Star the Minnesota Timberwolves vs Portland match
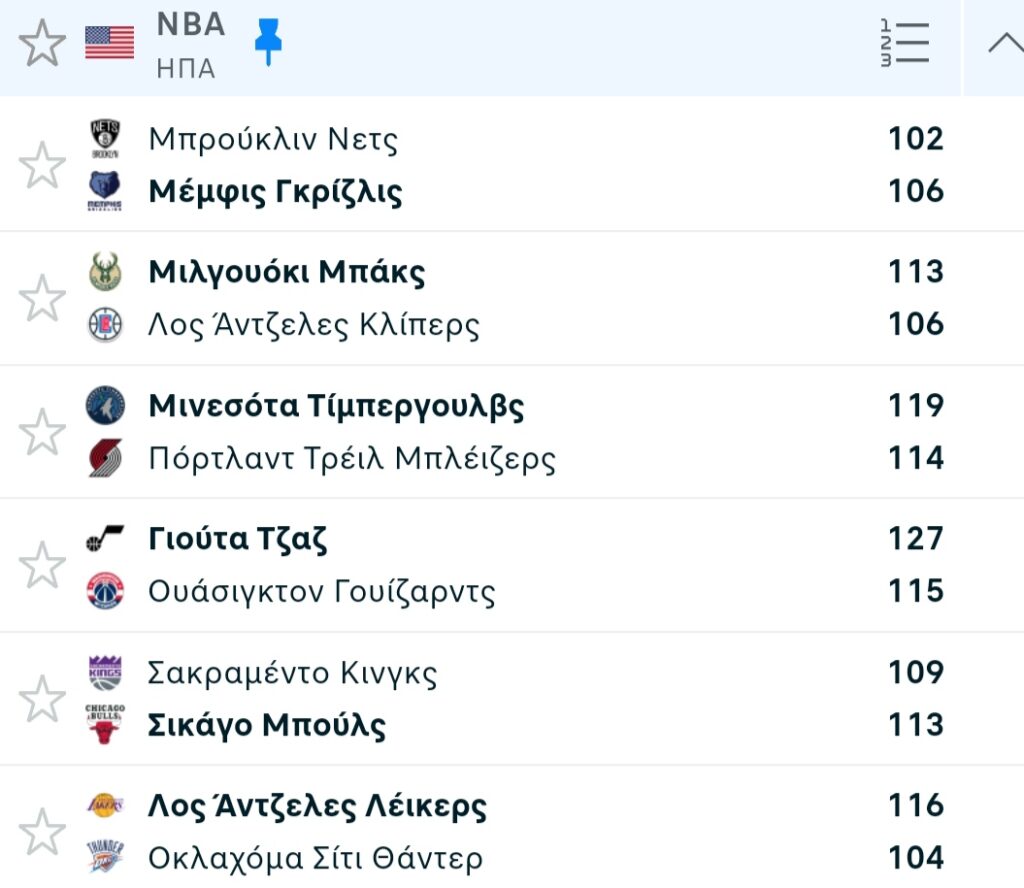 pyautogui.click(x=42, y=432)
